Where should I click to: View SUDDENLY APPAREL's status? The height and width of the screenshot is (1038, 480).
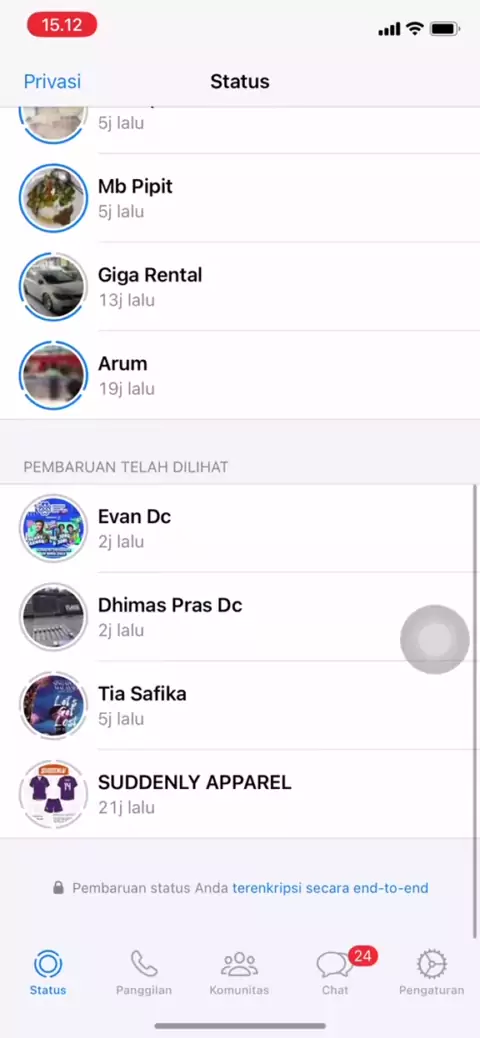coord(240,794)
